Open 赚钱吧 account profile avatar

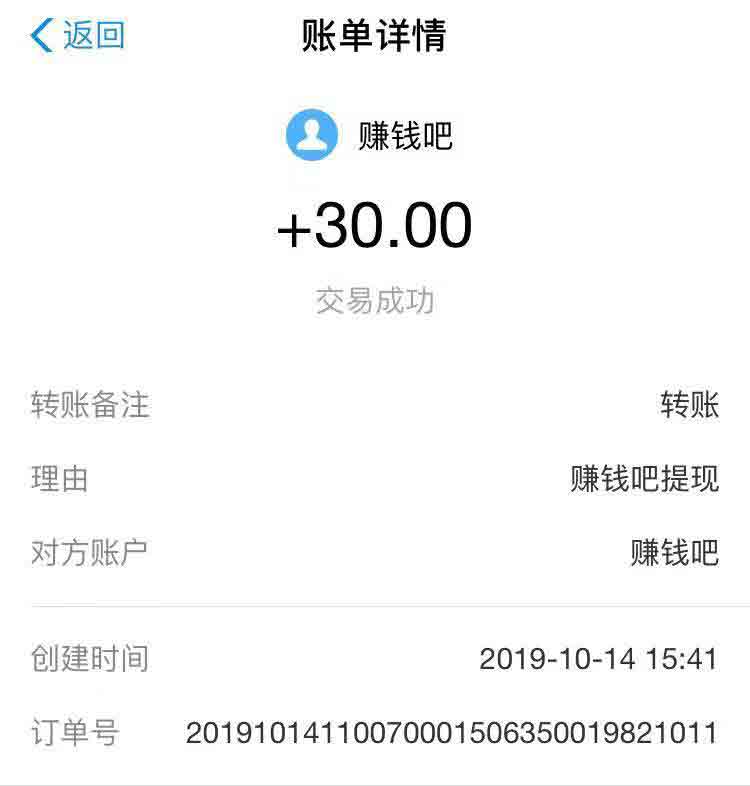point(312,135)
